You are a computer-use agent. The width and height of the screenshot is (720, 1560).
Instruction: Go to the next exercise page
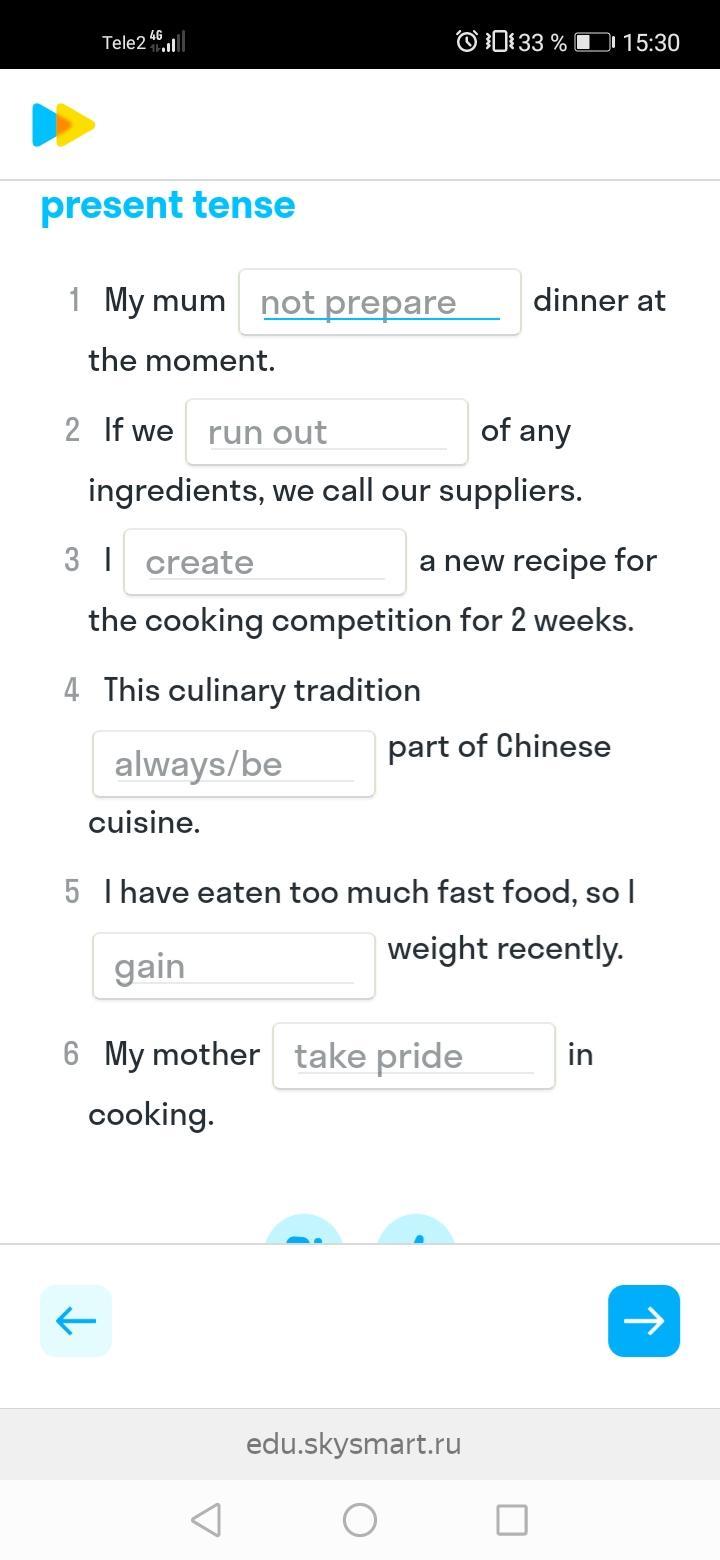click(x=643, y=1321)
